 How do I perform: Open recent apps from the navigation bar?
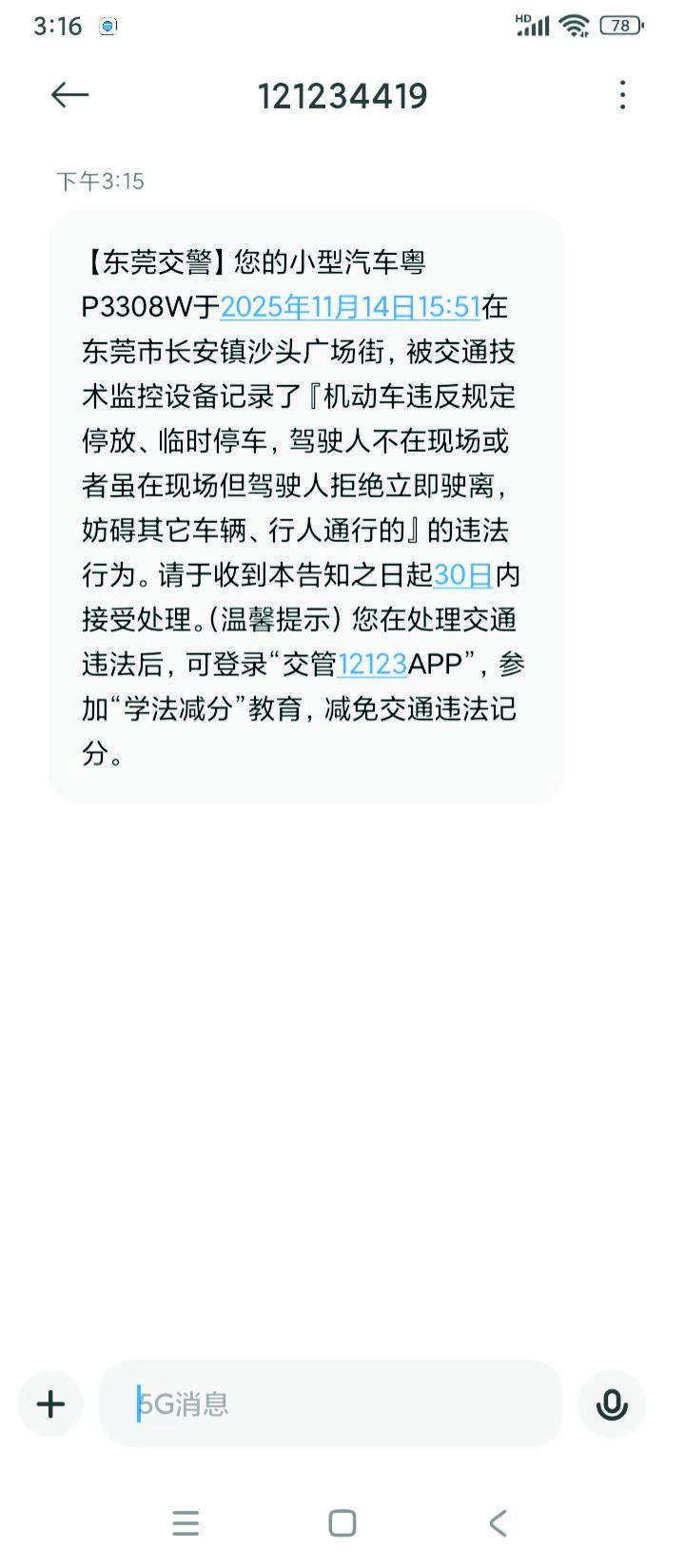click(x=186, y=1522)
